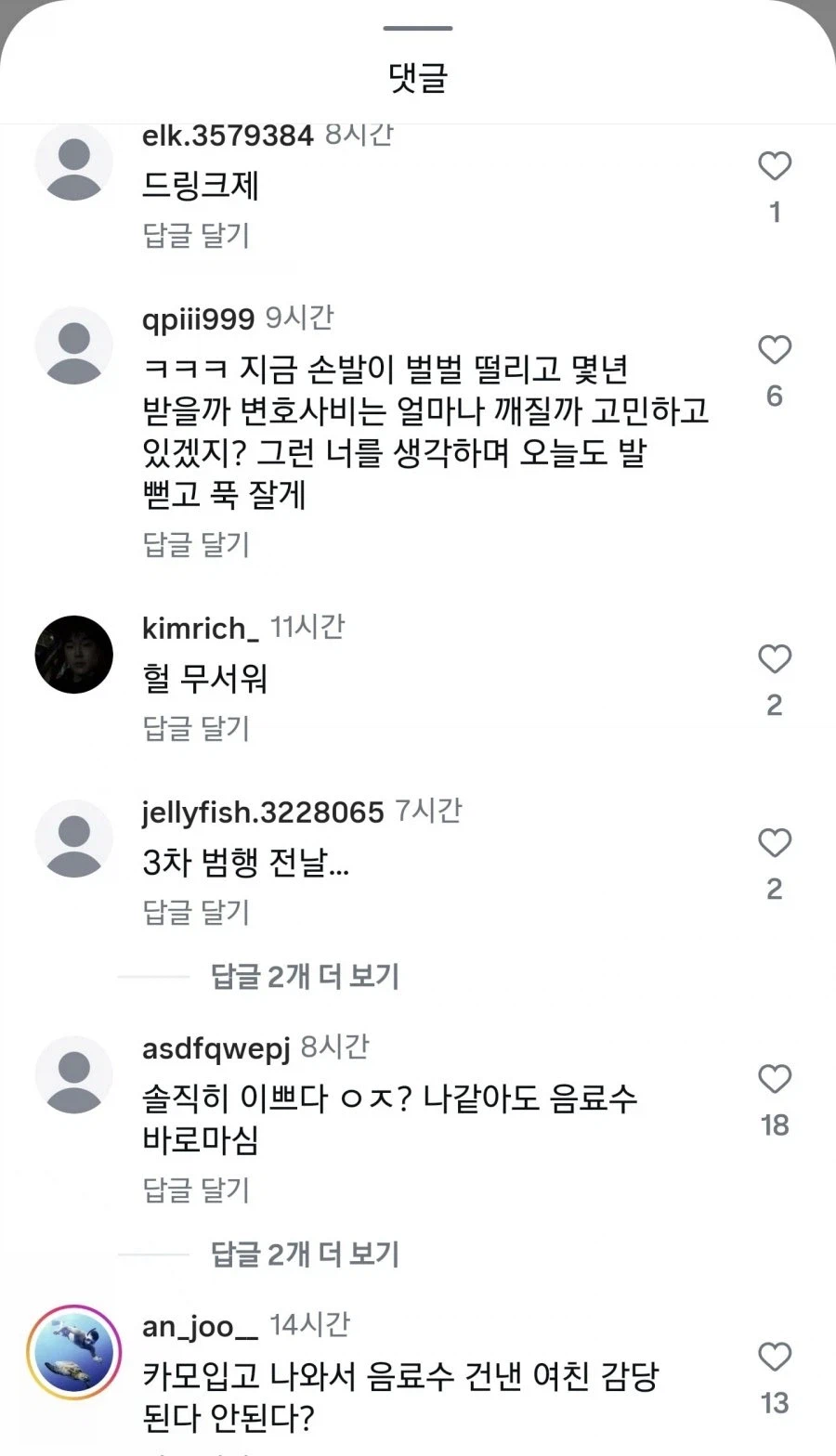Like the comment from kimrich_

click(774, 659)
